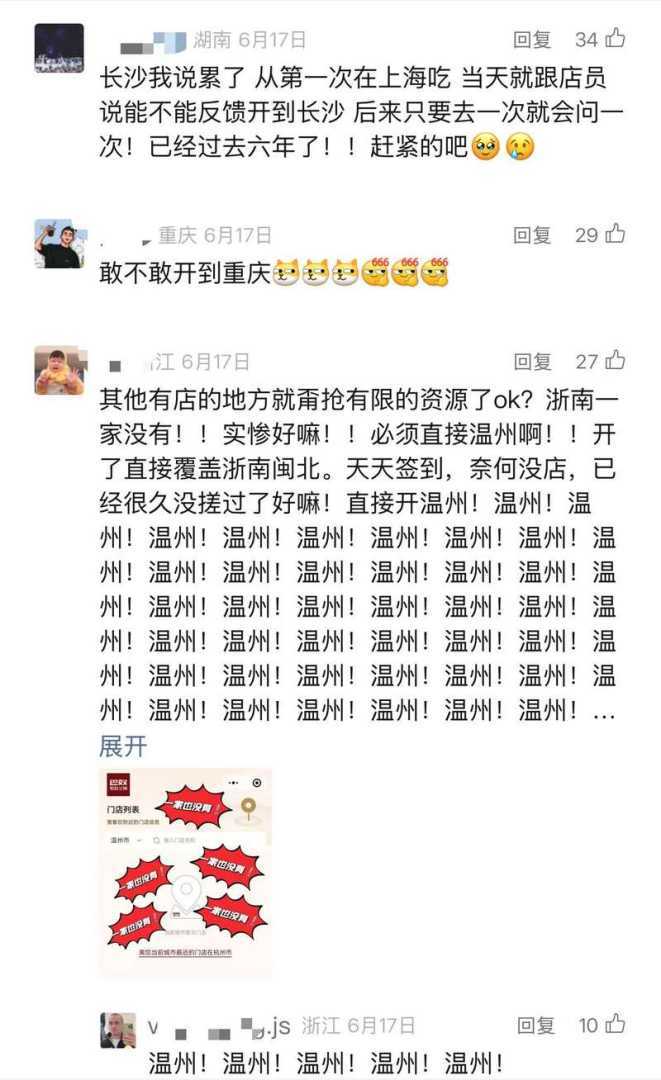This screenshot has width=661, height=1080.
Task: Reply to the long Wenzhou comment
Action: click(532, 361)
